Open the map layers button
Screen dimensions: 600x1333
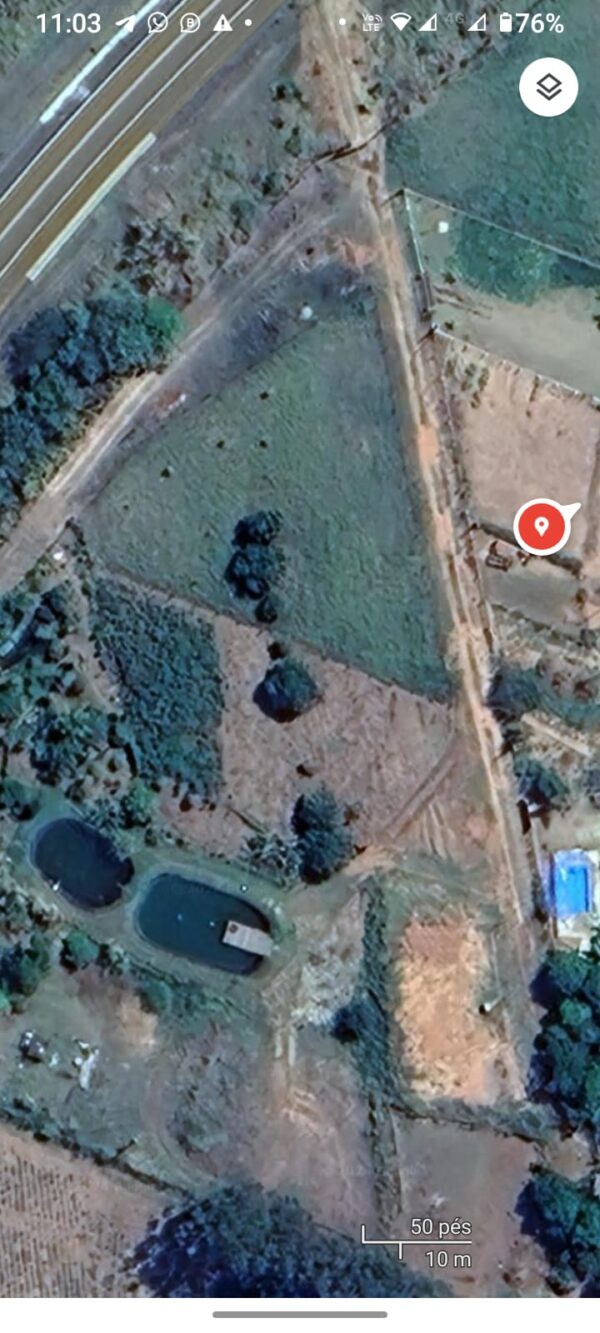click(x=548, y=88)
